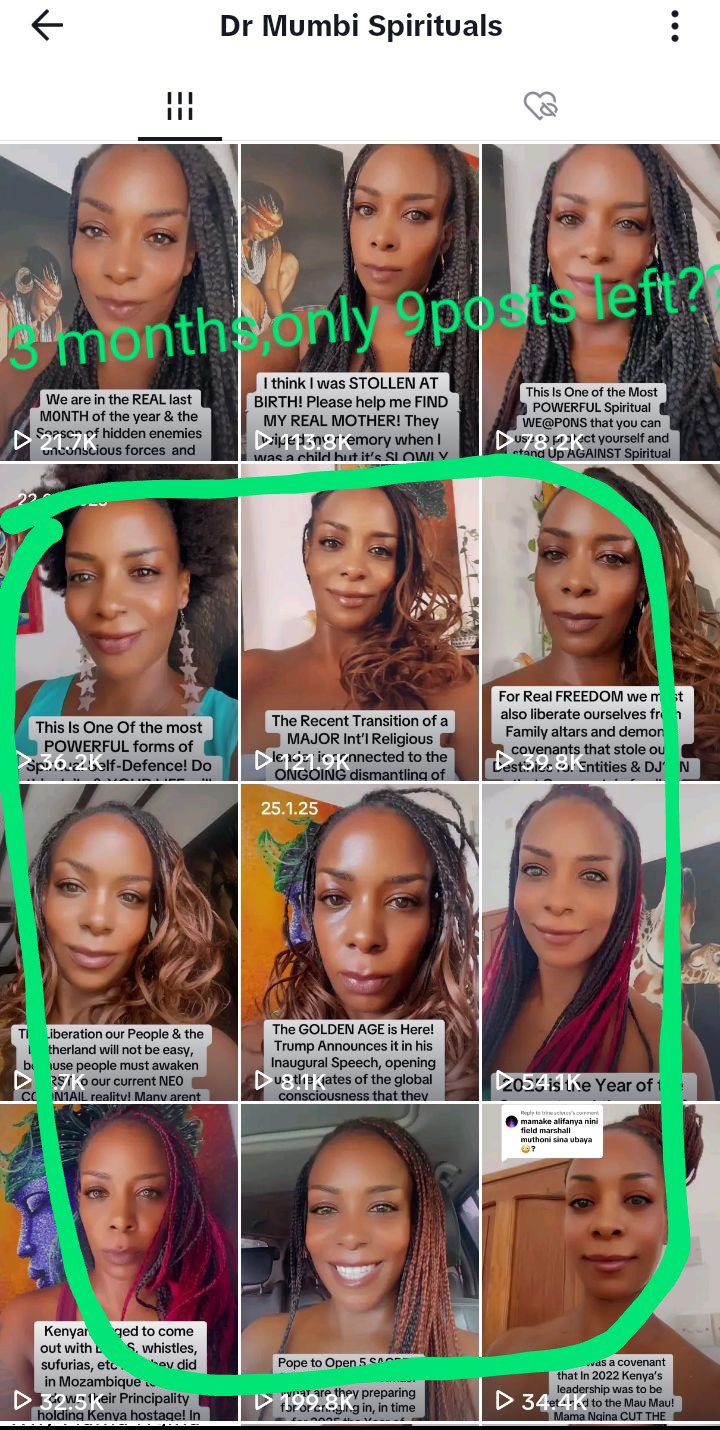Play the '2025 is the Year of the' video
The image size is (720, 1430).
(600, 940)
